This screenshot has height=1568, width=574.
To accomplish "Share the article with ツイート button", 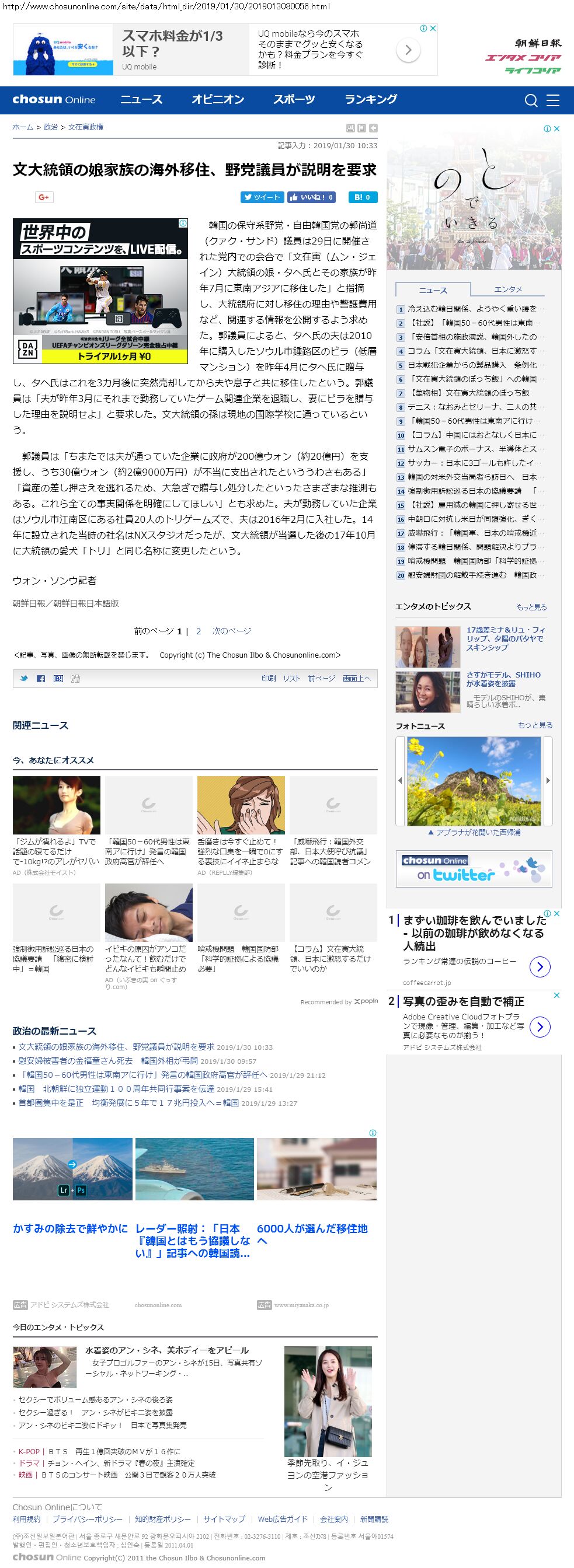I will (x=262, y=197).
